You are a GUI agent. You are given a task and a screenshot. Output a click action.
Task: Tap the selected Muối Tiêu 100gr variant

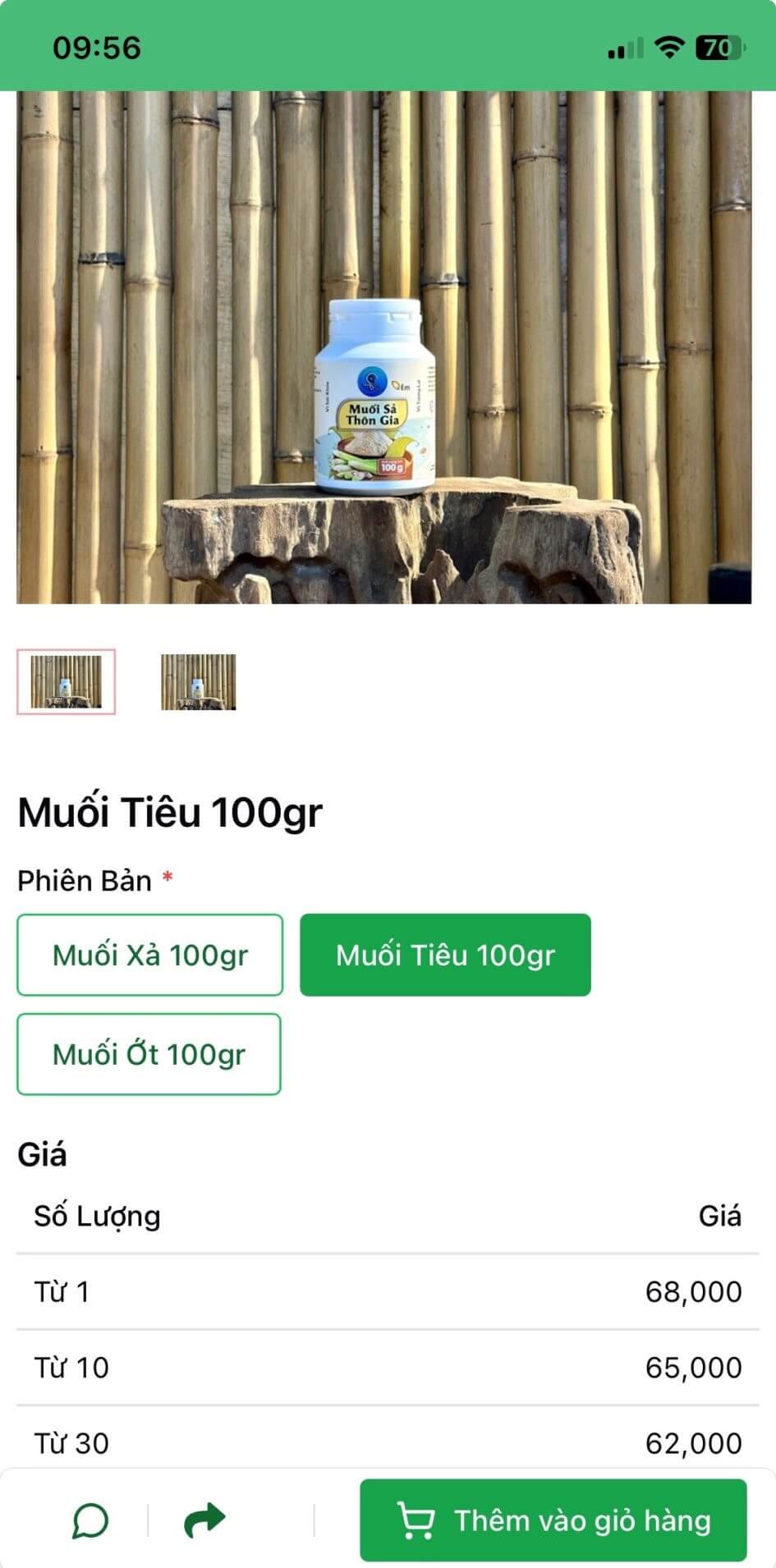click(x=445, y=955)
